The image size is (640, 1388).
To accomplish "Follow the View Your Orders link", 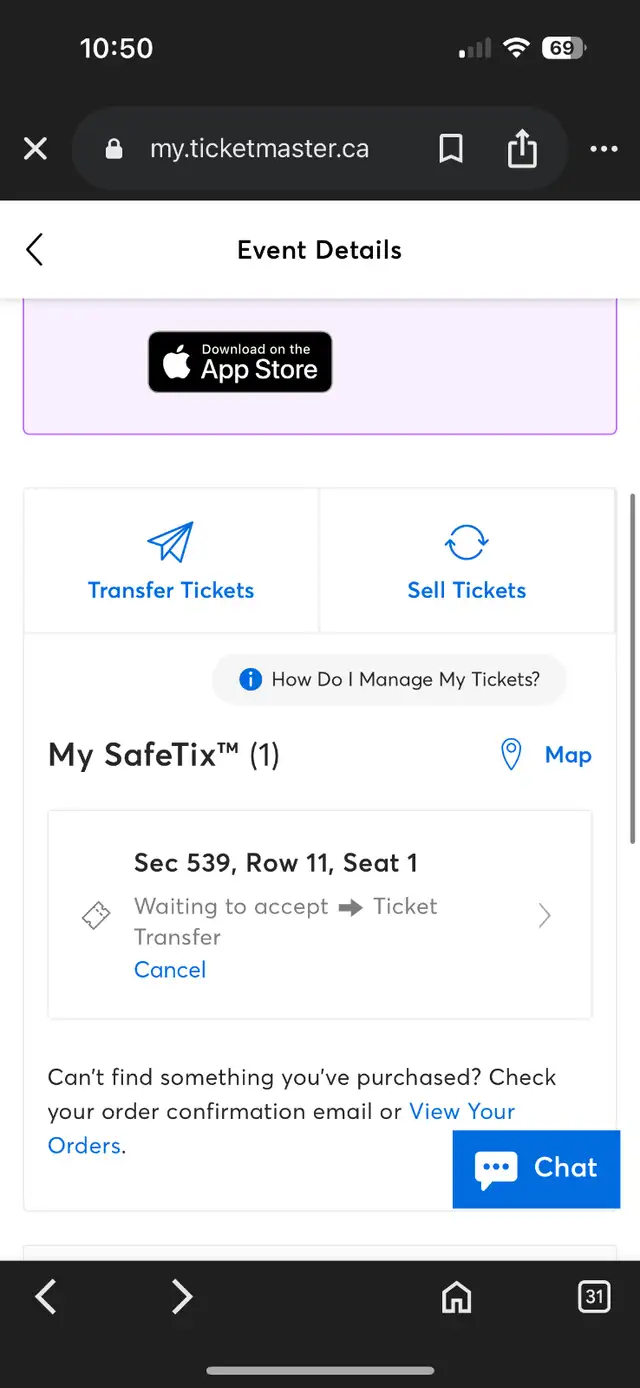I will tap(281, 1128).
